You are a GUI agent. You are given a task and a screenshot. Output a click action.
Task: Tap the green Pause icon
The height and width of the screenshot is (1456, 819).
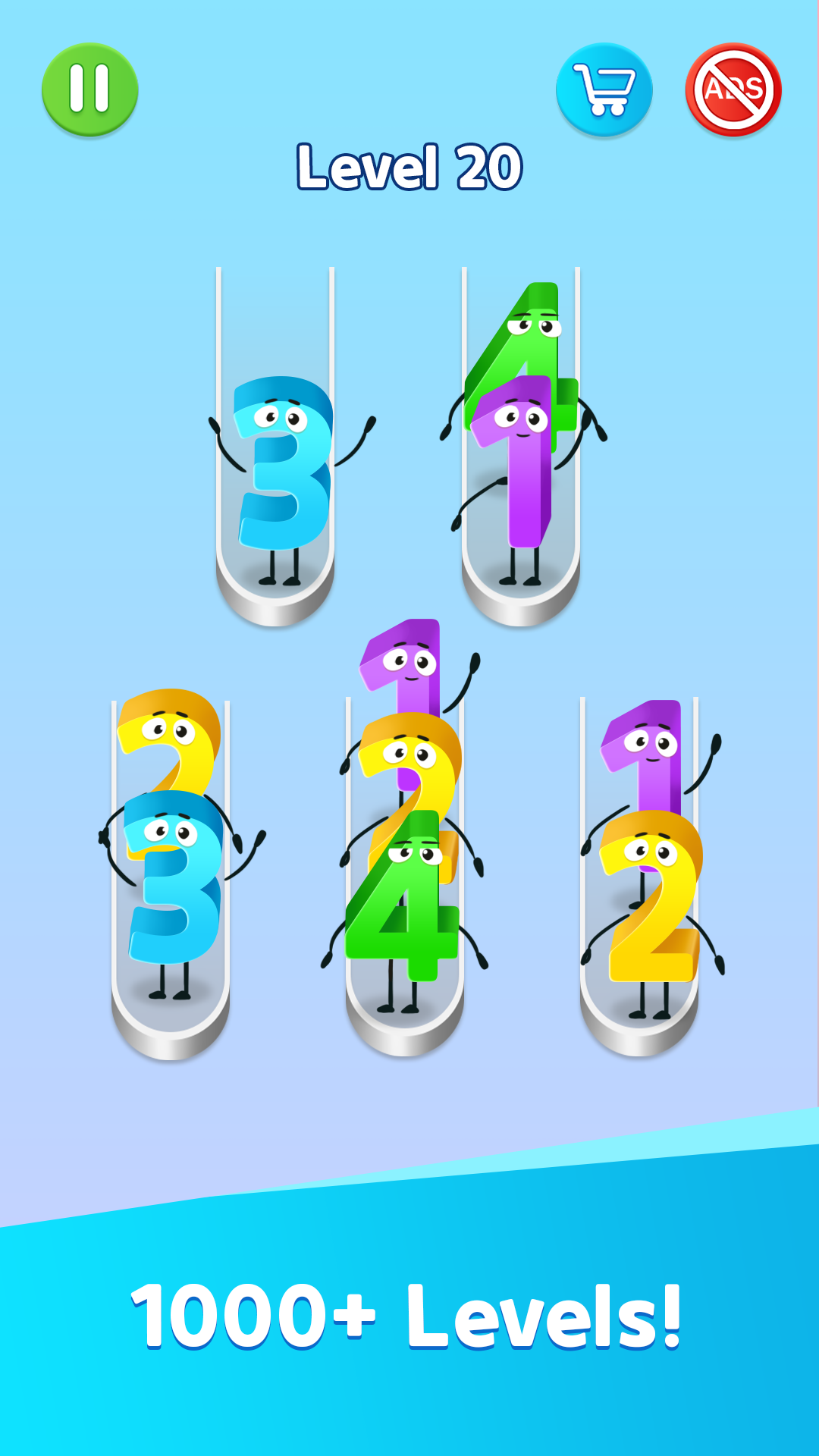[89, 89]
